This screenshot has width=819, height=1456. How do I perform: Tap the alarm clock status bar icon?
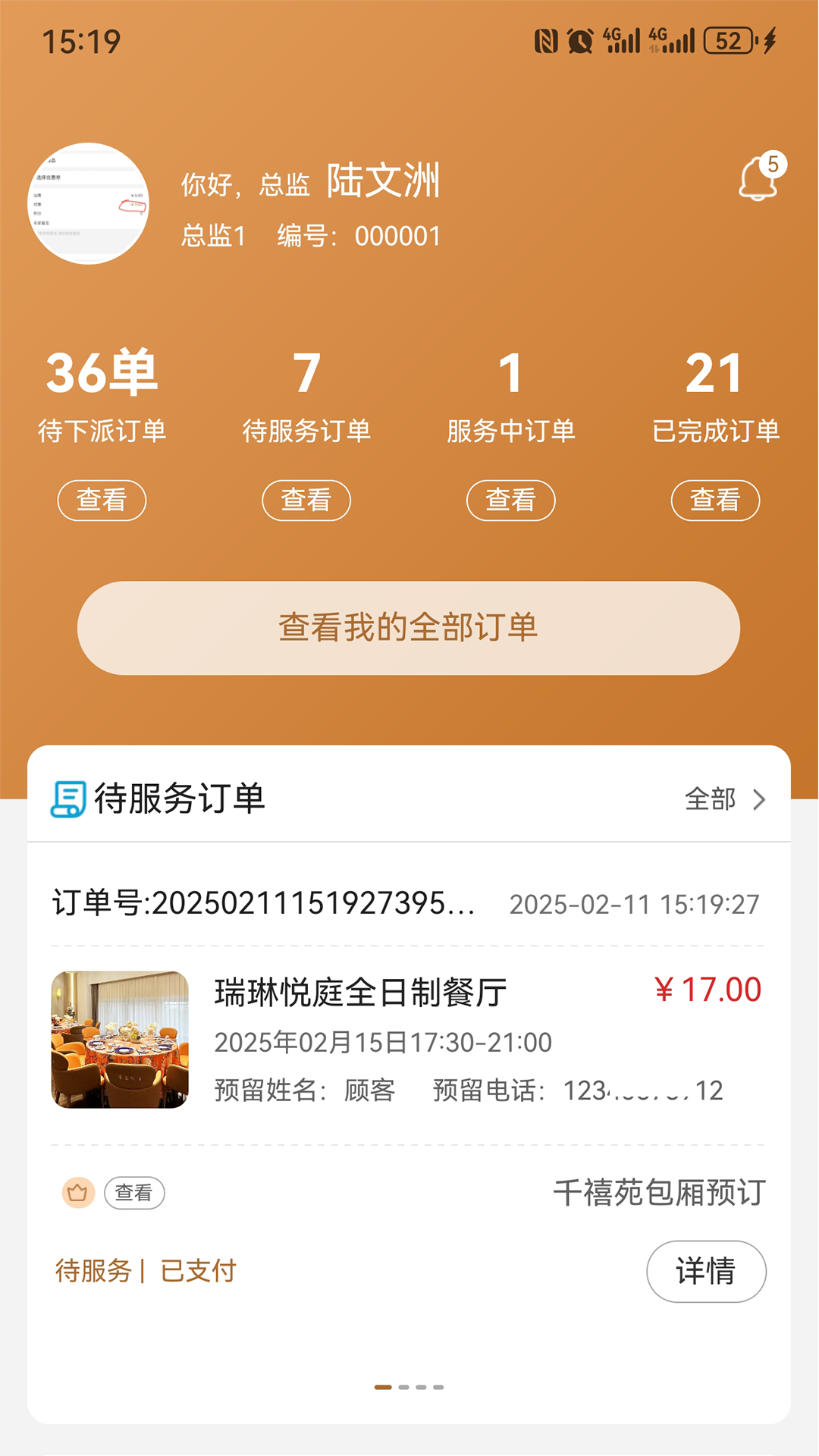579,39
